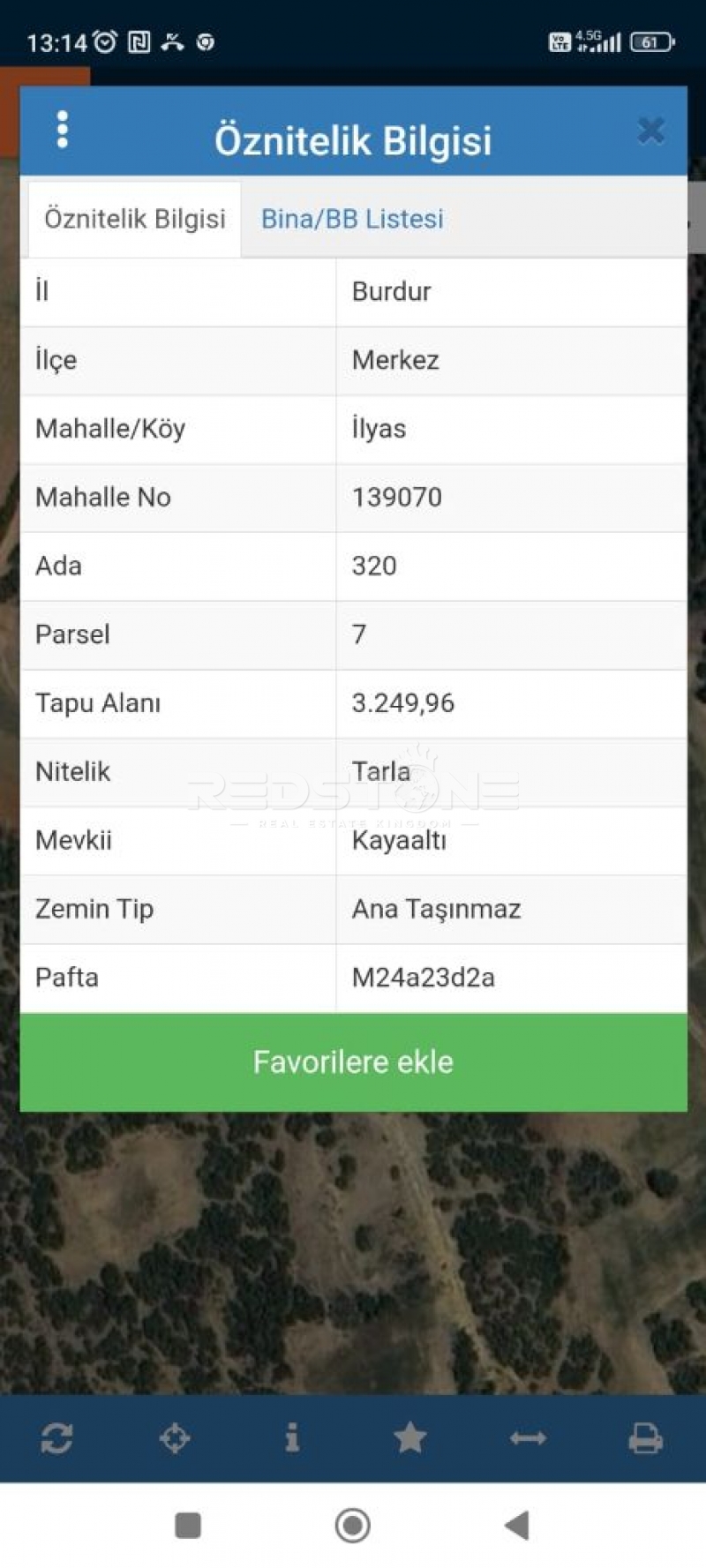Close the Öznitelik Bilgisi dialog
The height and width of the screenshot is (1568, 706).
[x=651, y=131]
